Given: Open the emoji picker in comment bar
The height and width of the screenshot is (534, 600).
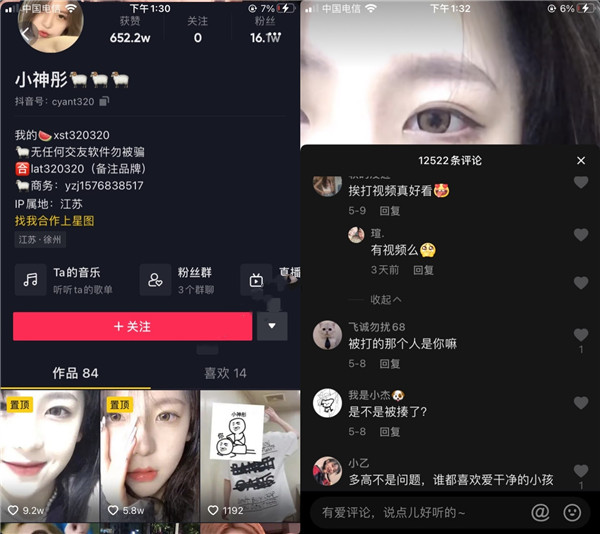Looking at the screenshot, I should [x=573, y=512].
